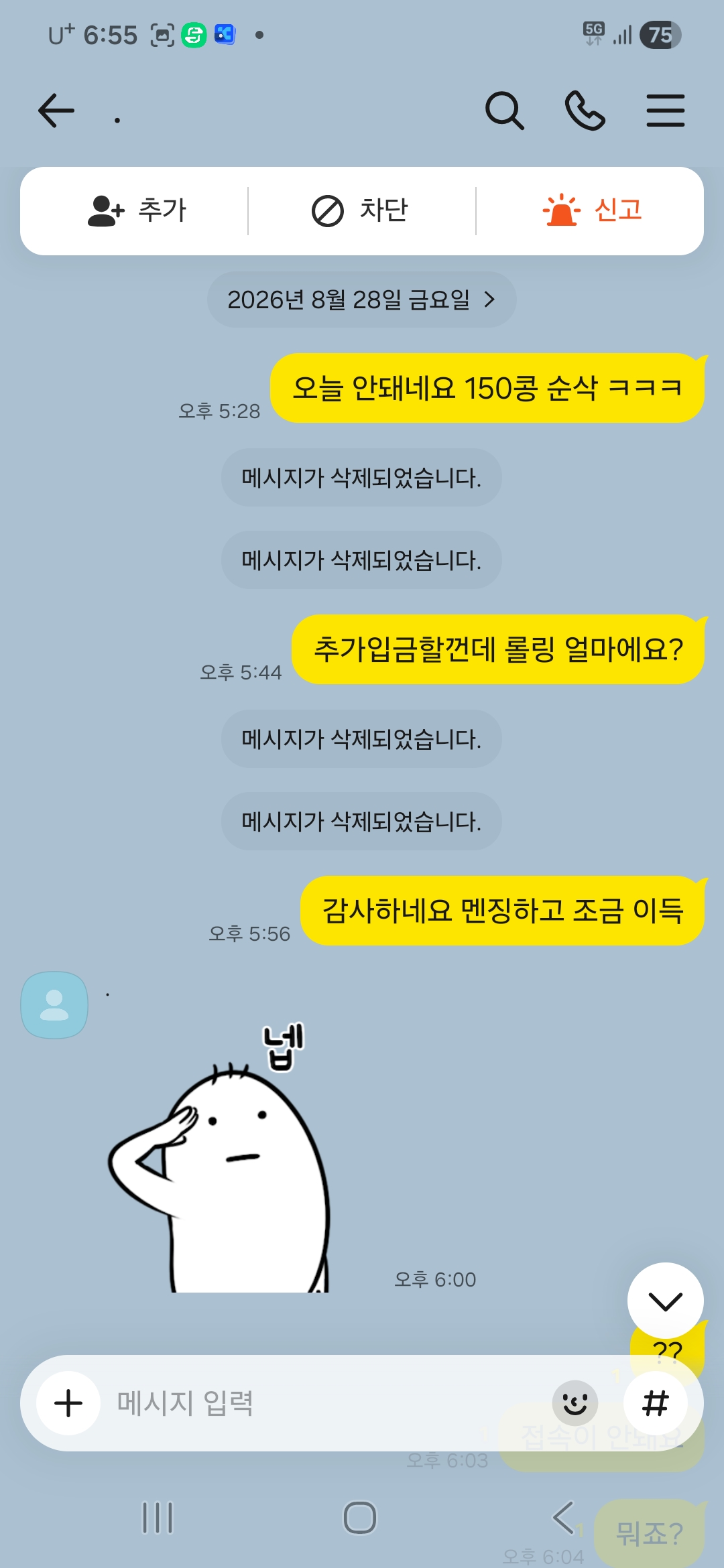The height and width of the screenshot is (1568, 724).
Task: Open the system recent apps view
Action: [x=158, y=1518]
